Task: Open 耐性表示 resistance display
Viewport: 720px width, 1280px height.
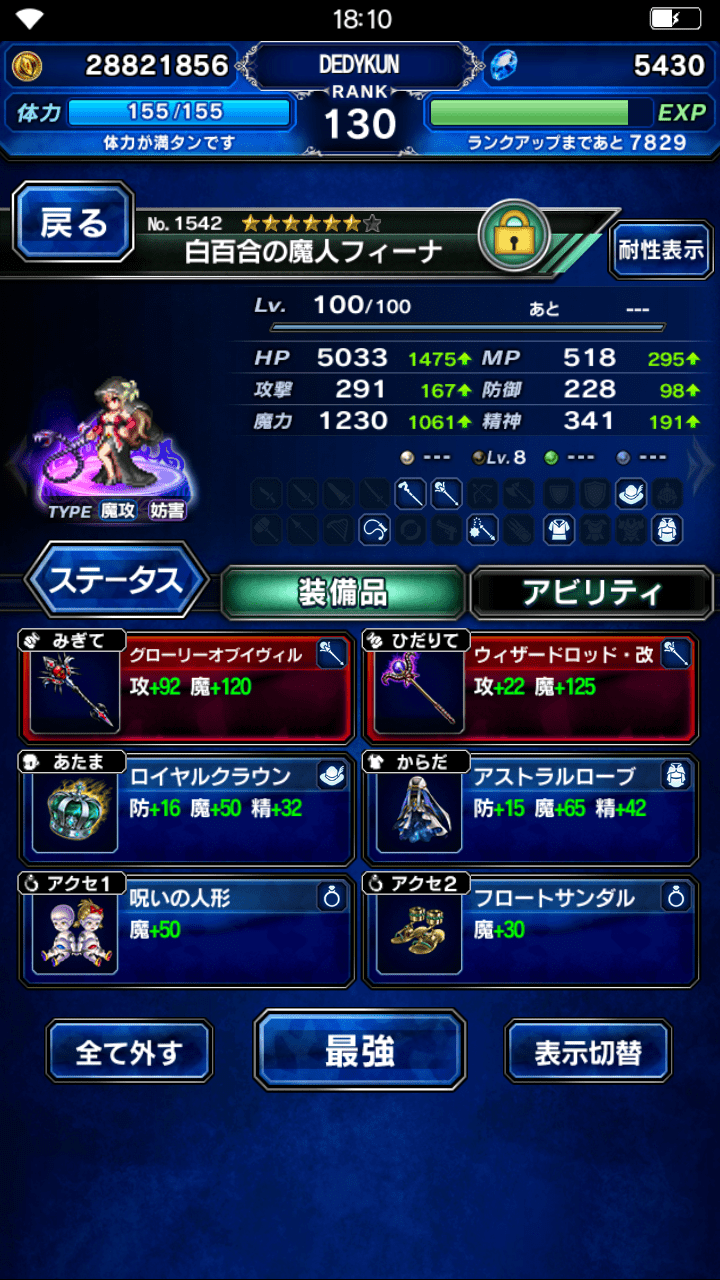Action: click(x=661, y=250)
